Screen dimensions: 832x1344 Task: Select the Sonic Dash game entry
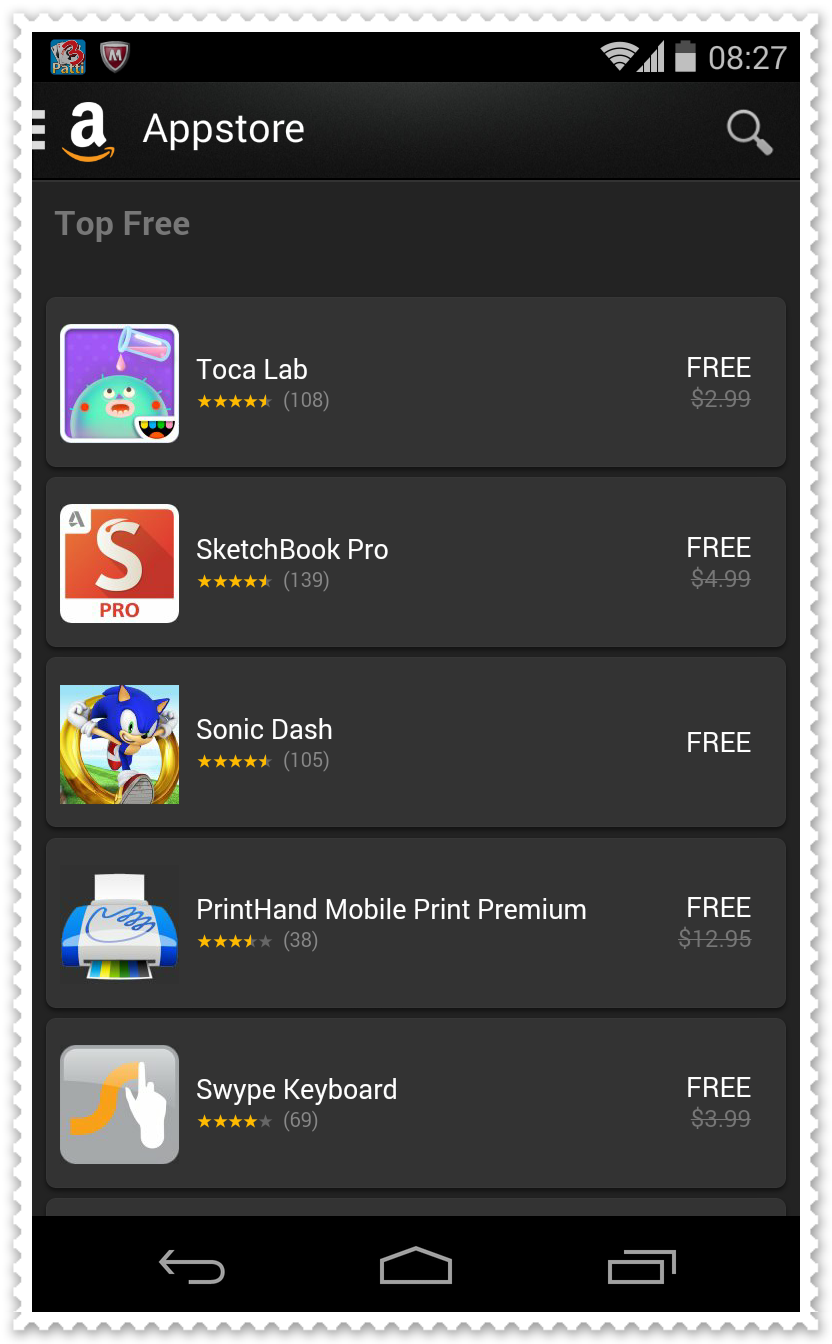[x=416, y=742]
